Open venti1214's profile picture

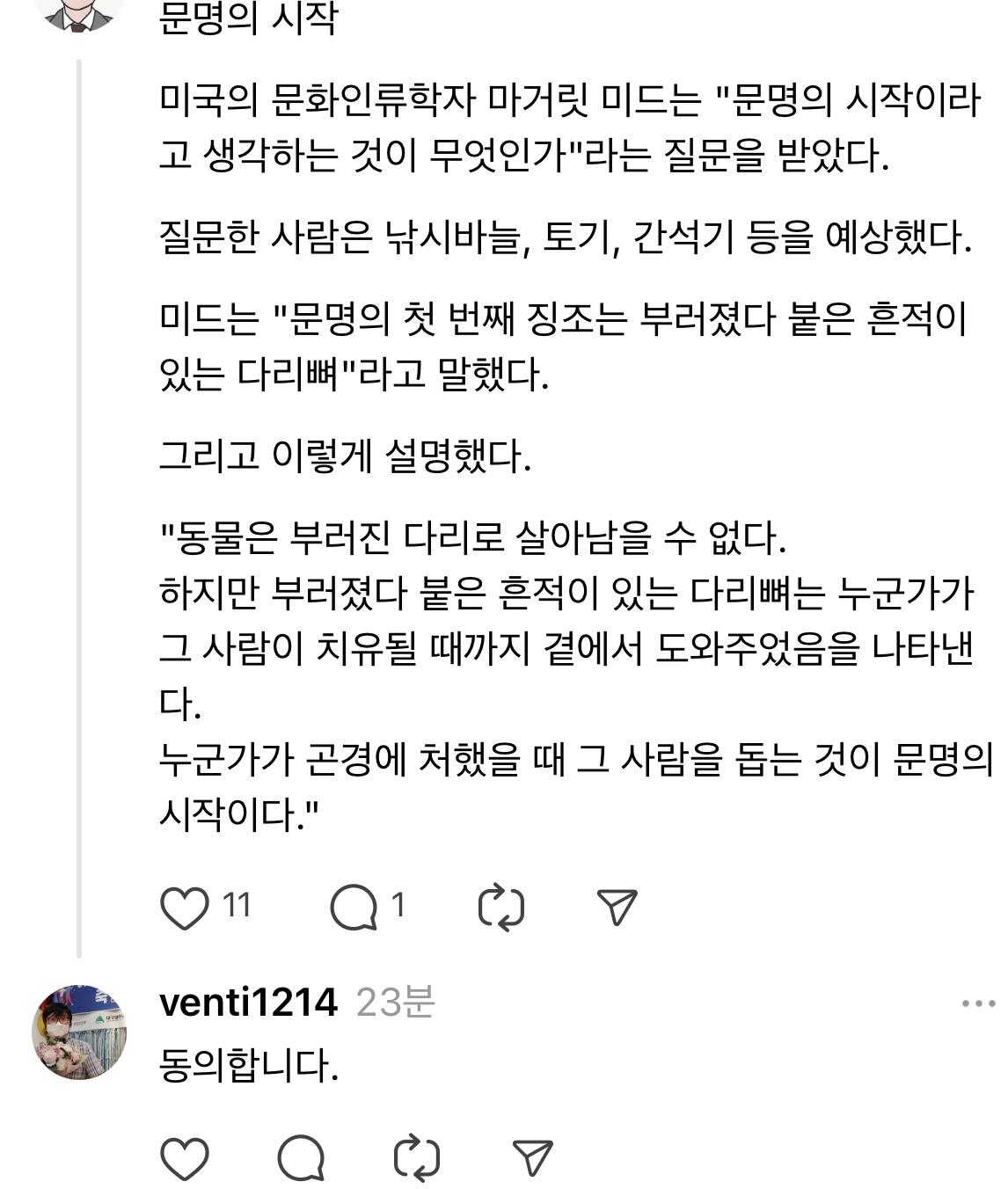pos(79,1032)
